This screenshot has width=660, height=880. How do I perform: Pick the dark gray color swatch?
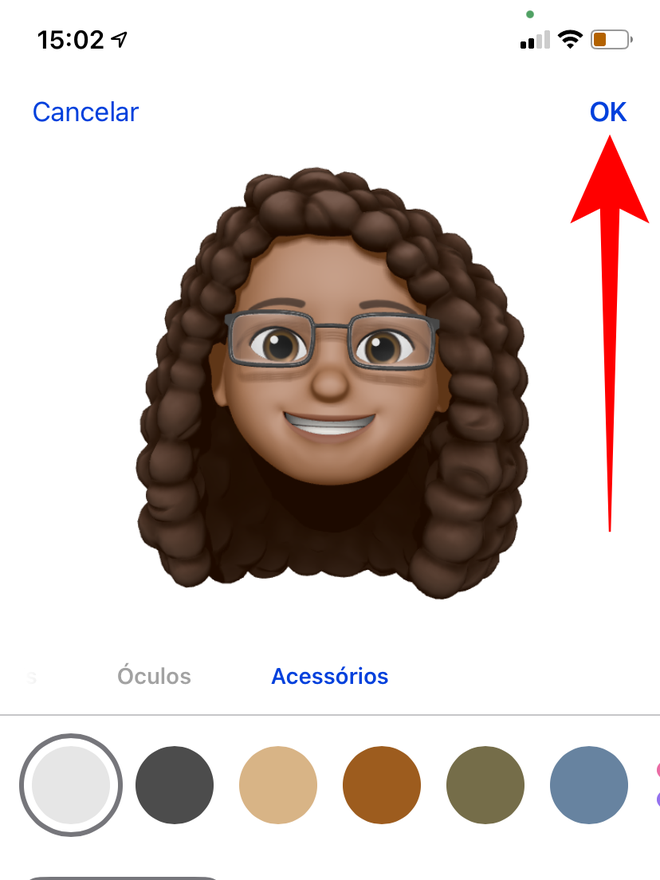(174, 785)
